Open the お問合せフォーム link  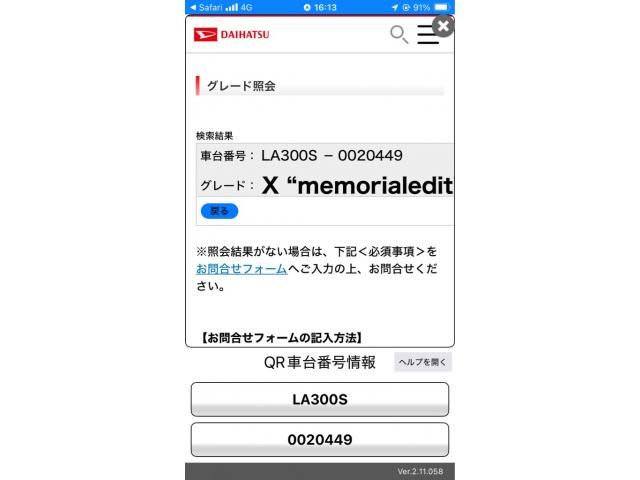coord(241,269)
